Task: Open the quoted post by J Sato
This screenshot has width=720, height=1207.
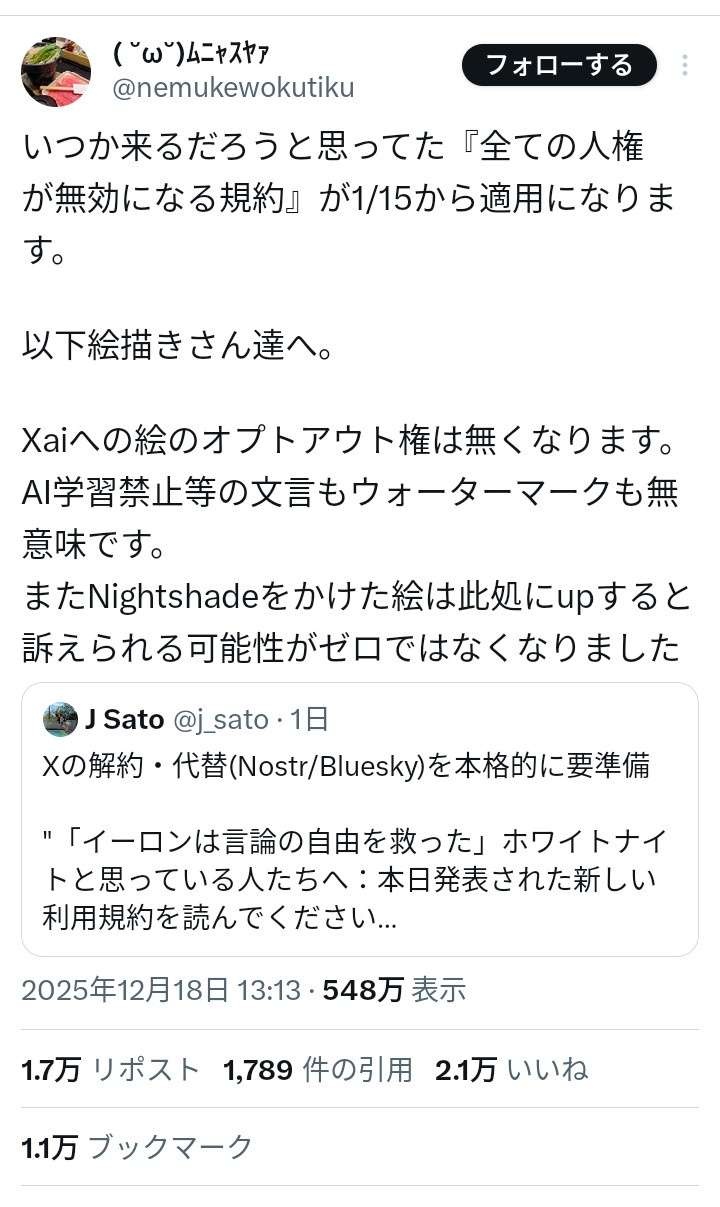Action: (x=359, y=818)
